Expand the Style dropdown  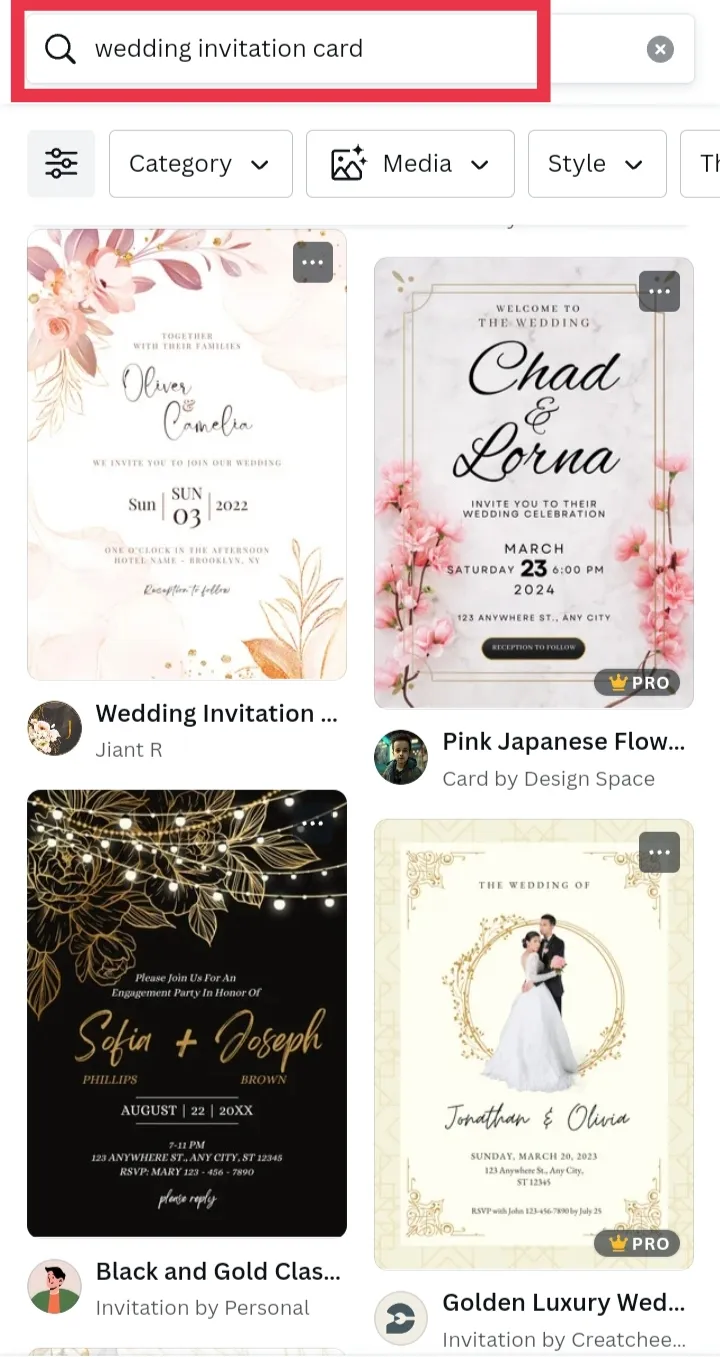[596, 164]
